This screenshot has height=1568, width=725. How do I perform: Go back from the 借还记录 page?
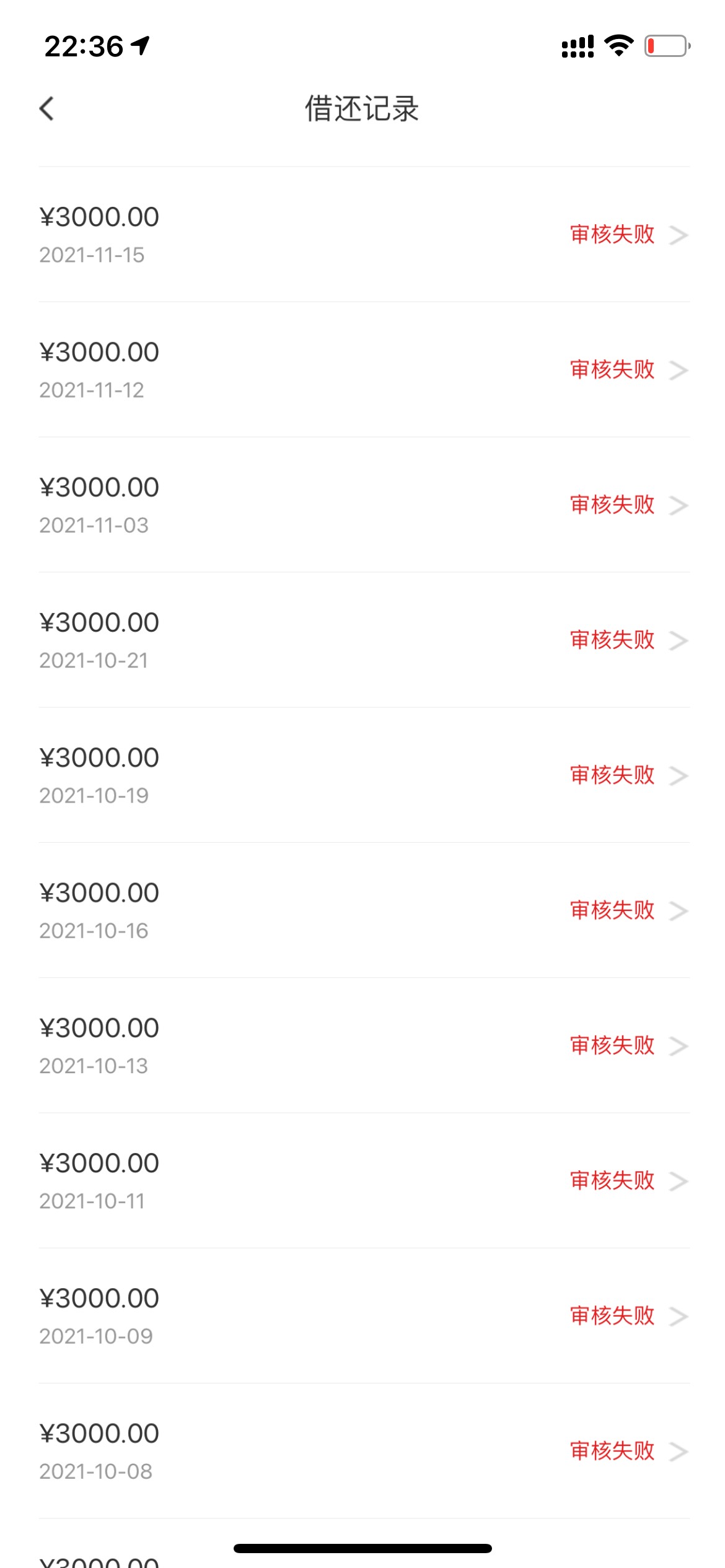coord(47,108)
